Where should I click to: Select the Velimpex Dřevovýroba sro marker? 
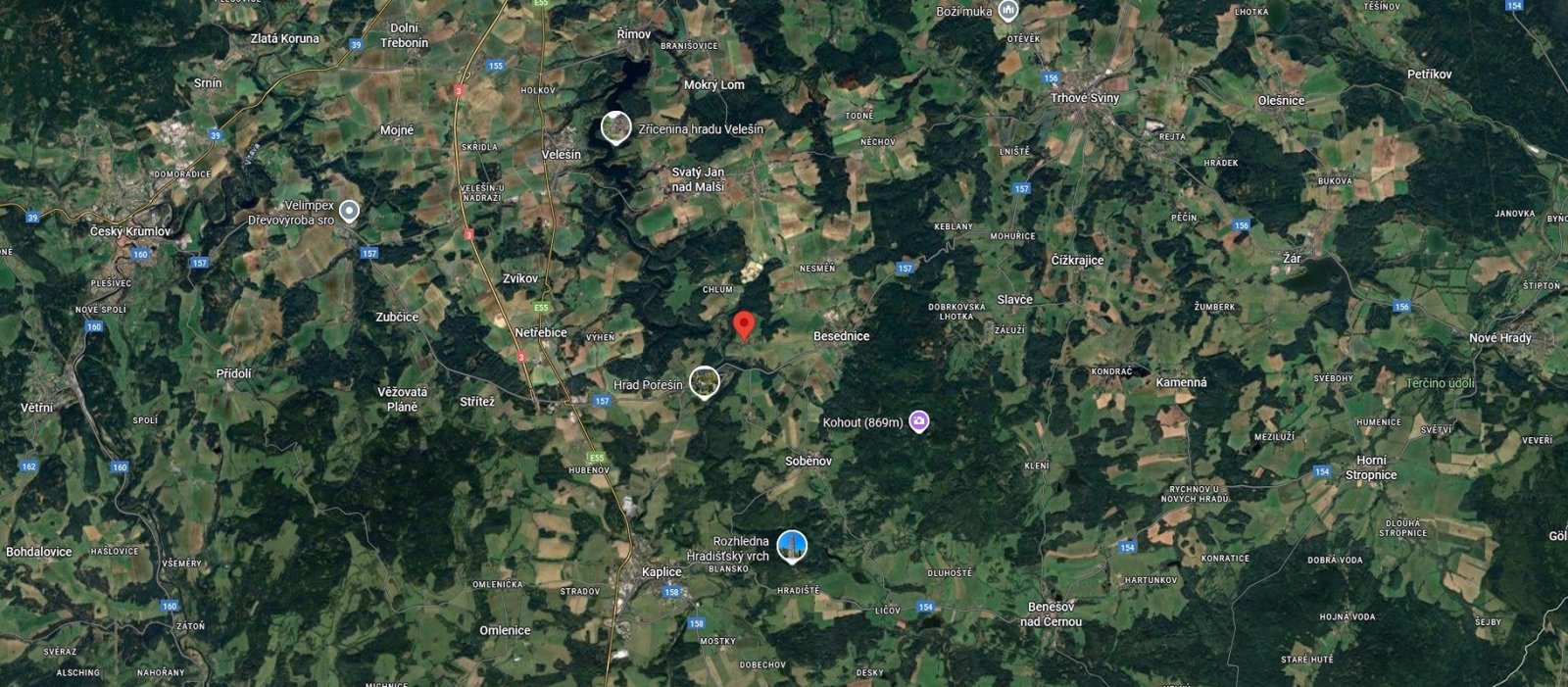(349, 211)
